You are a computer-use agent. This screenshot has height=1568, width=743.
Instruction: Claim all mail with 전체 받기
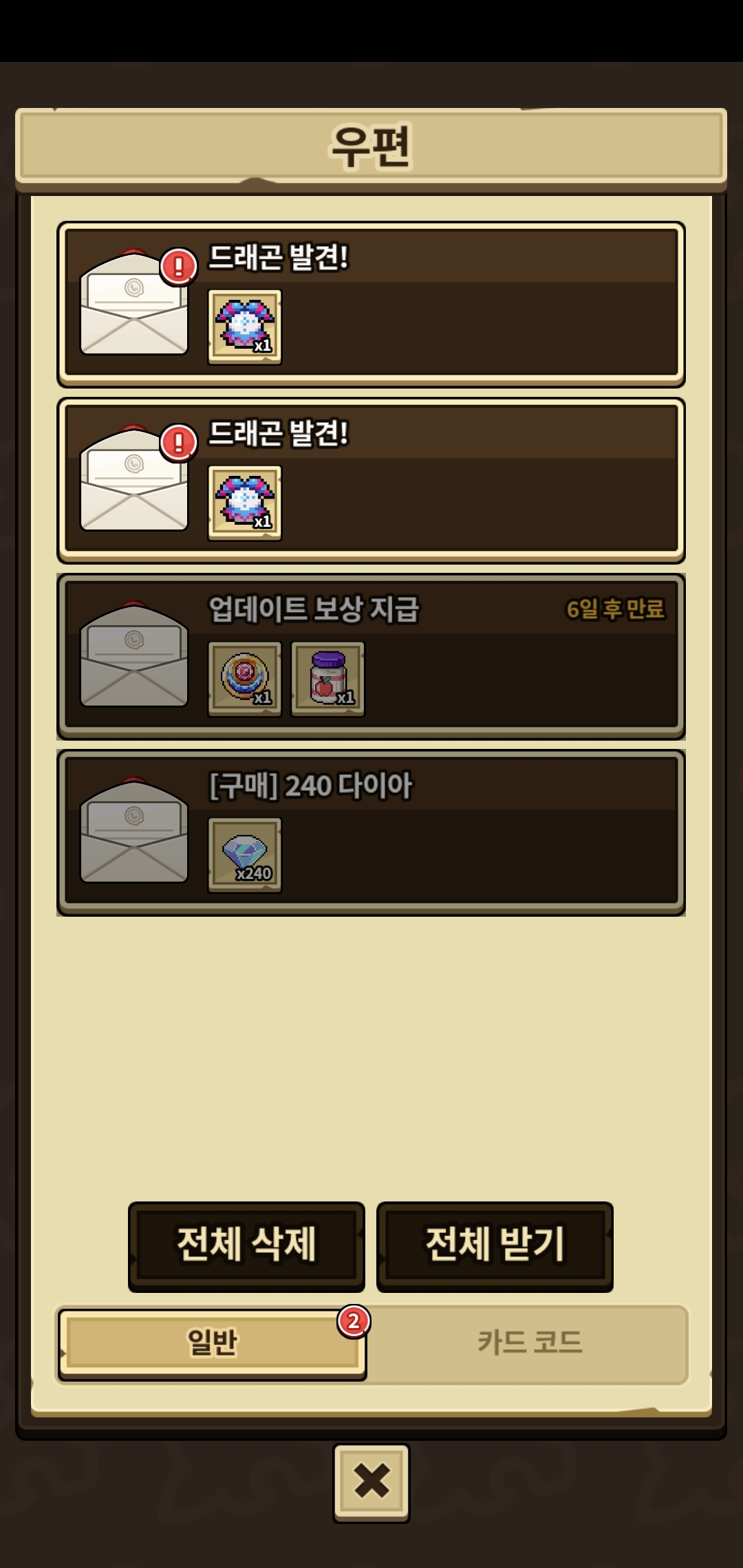click(495, 1246)
